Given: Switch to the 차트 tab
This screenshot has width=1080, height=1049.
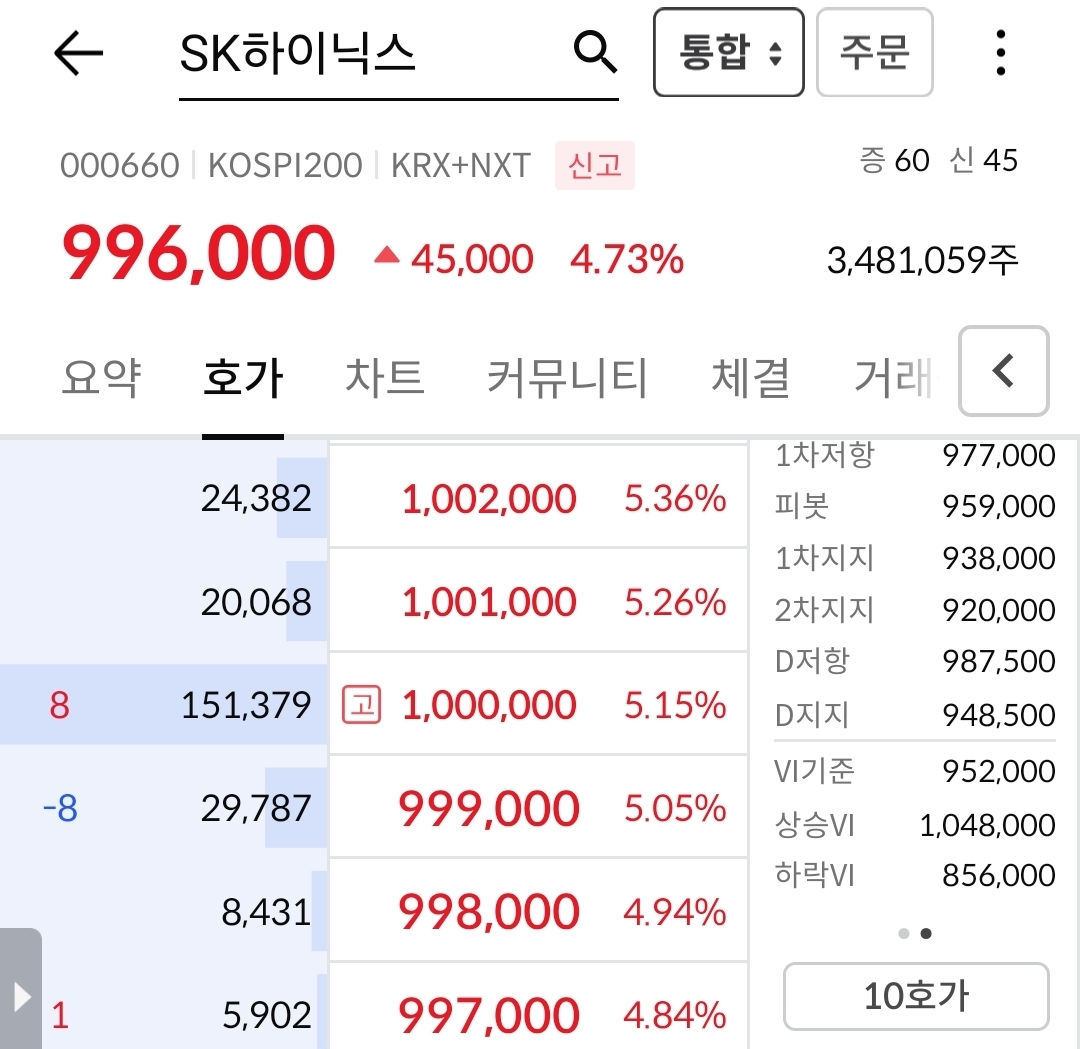Looking at the screenshot, I should [x=385, y=378].
